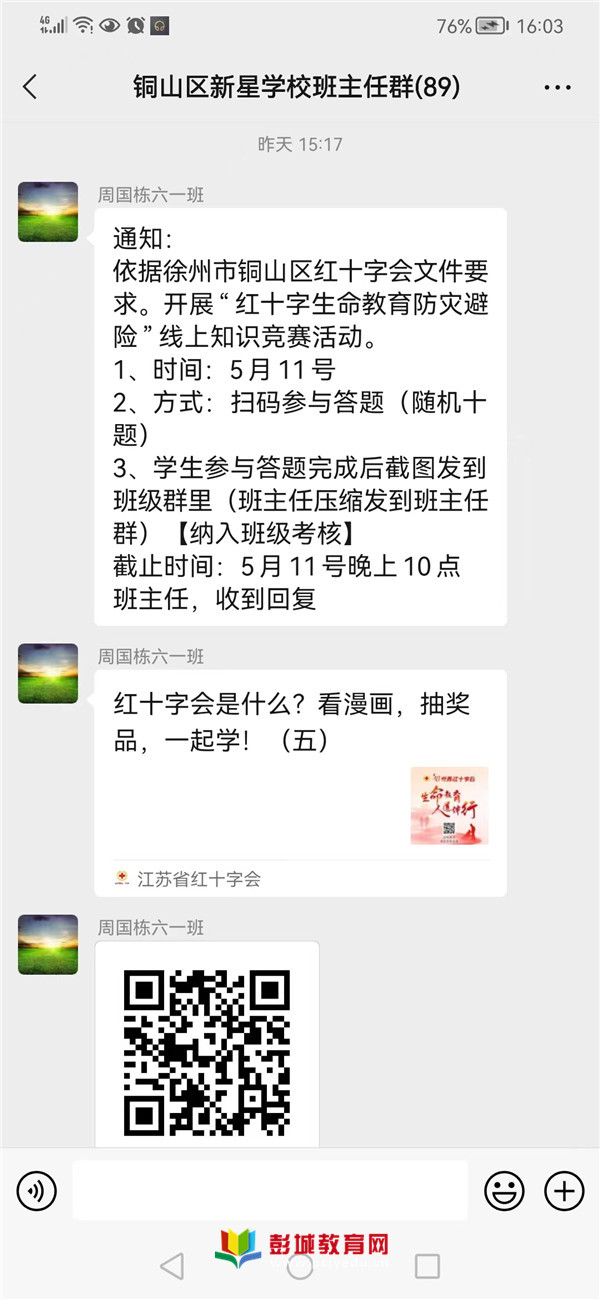Open the shared 红十字会是什么 article card
Screen dimensions: 600x1300
tap(300, 783)
